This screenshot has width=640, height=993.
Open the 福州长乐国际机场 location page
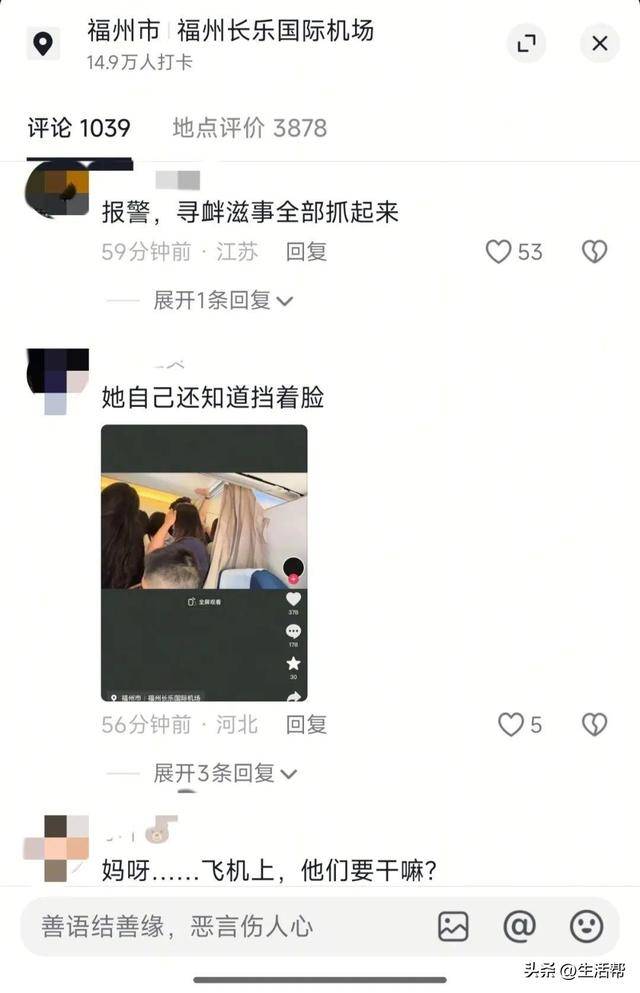click(275, 31)
